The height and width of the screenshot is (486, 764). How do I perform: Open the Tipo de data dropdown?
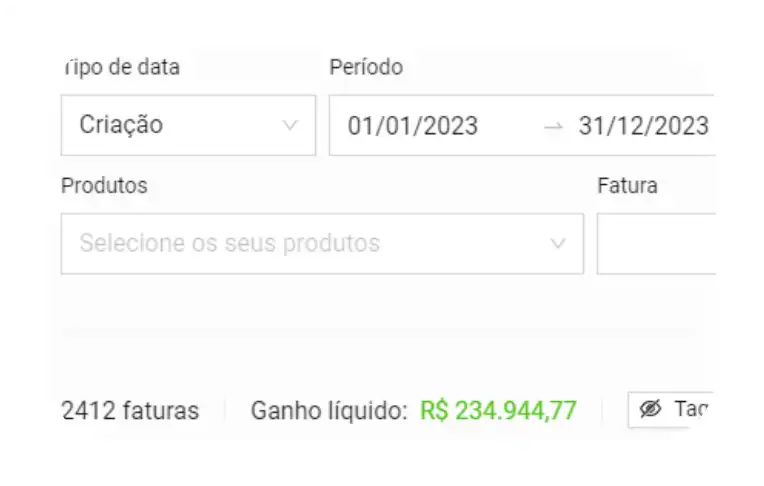(x=188, y=126)
